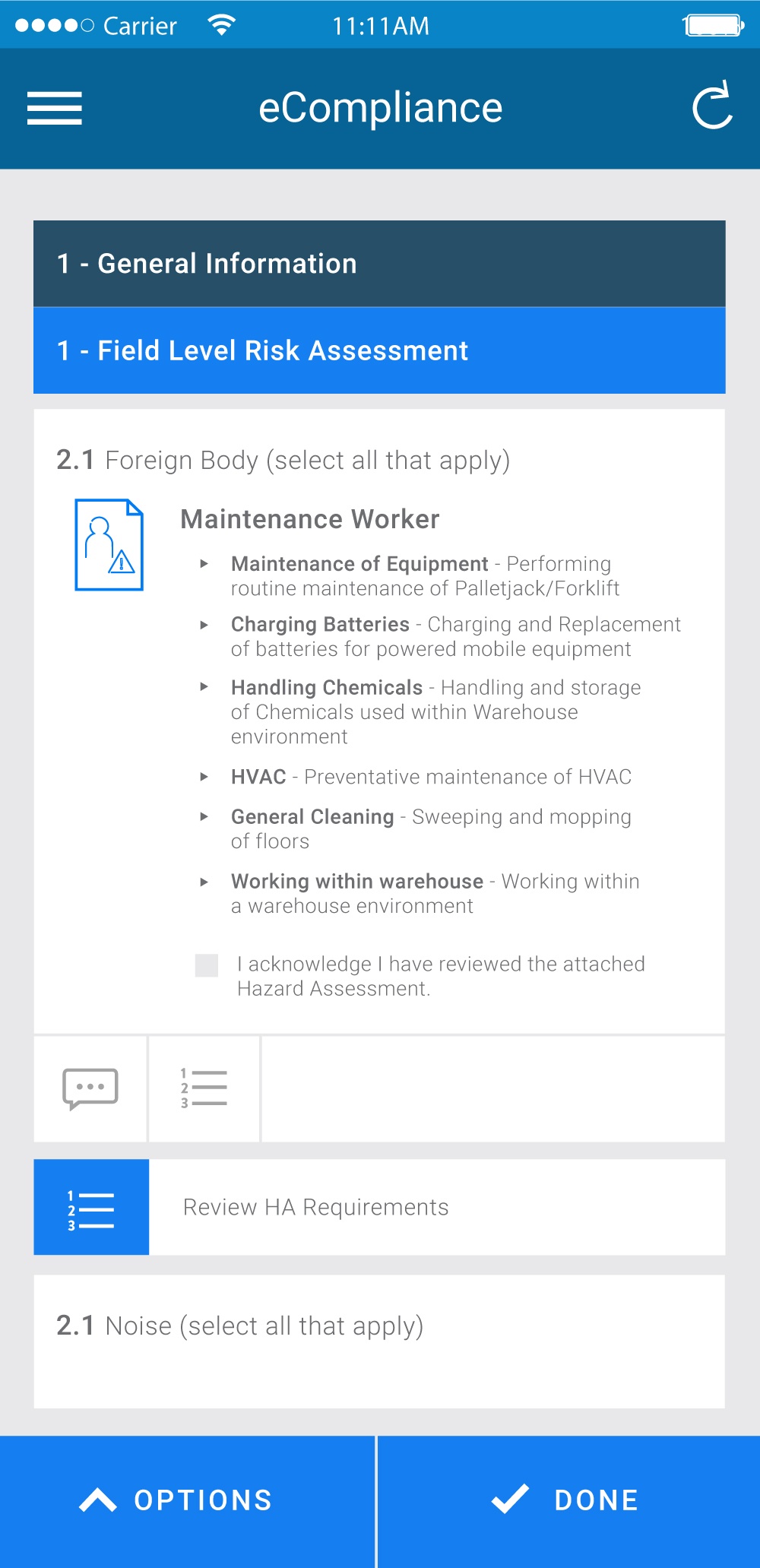Select the Field Level Risk Assessment section
Viewport: 760px width, 1568px height.
(x=379, y=350)
